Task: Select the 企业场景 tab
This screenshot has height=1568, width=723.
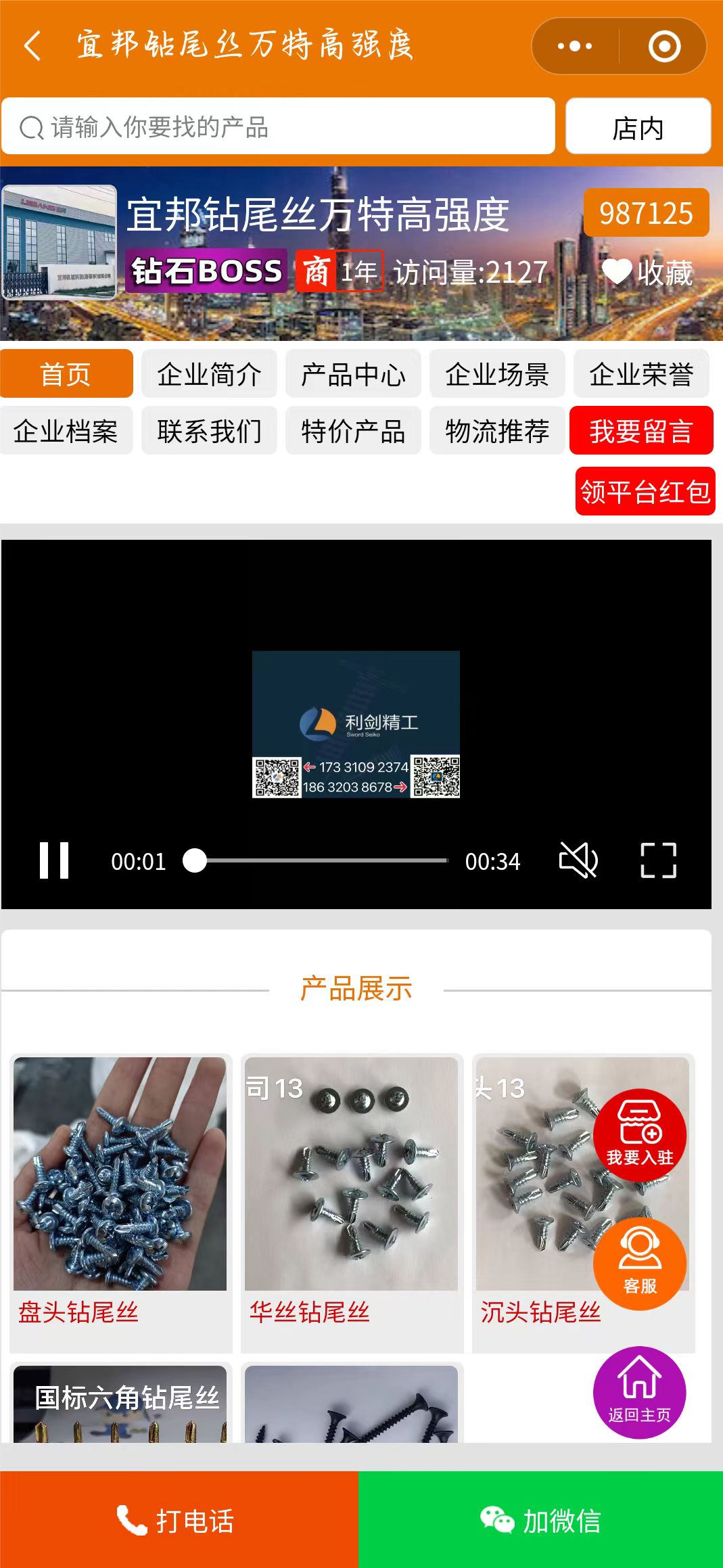Action: [497, 374]
